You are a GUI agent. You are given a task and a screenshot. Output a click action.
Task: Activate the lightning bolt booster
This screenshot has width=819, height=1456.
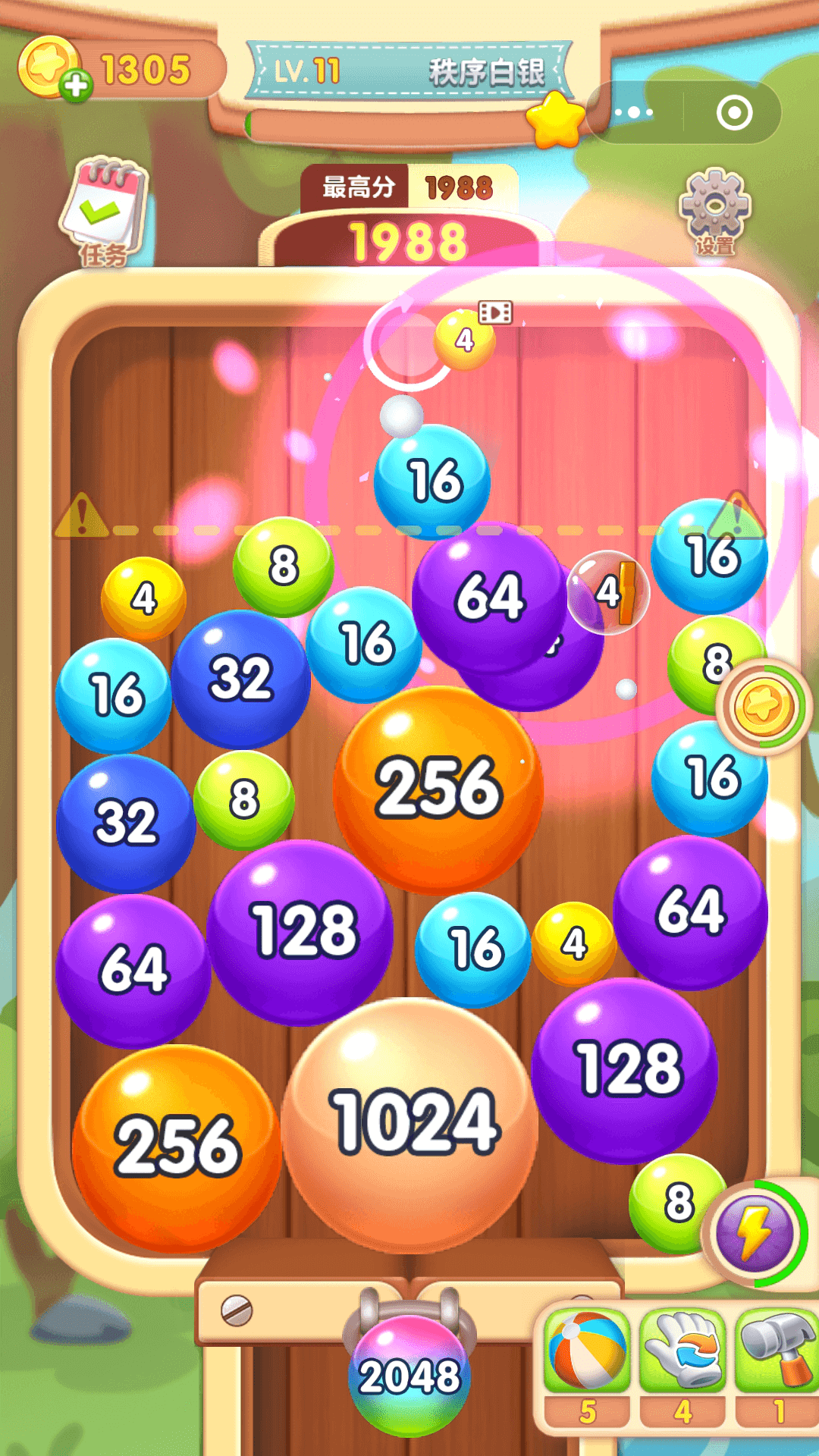coord(755,1234)
